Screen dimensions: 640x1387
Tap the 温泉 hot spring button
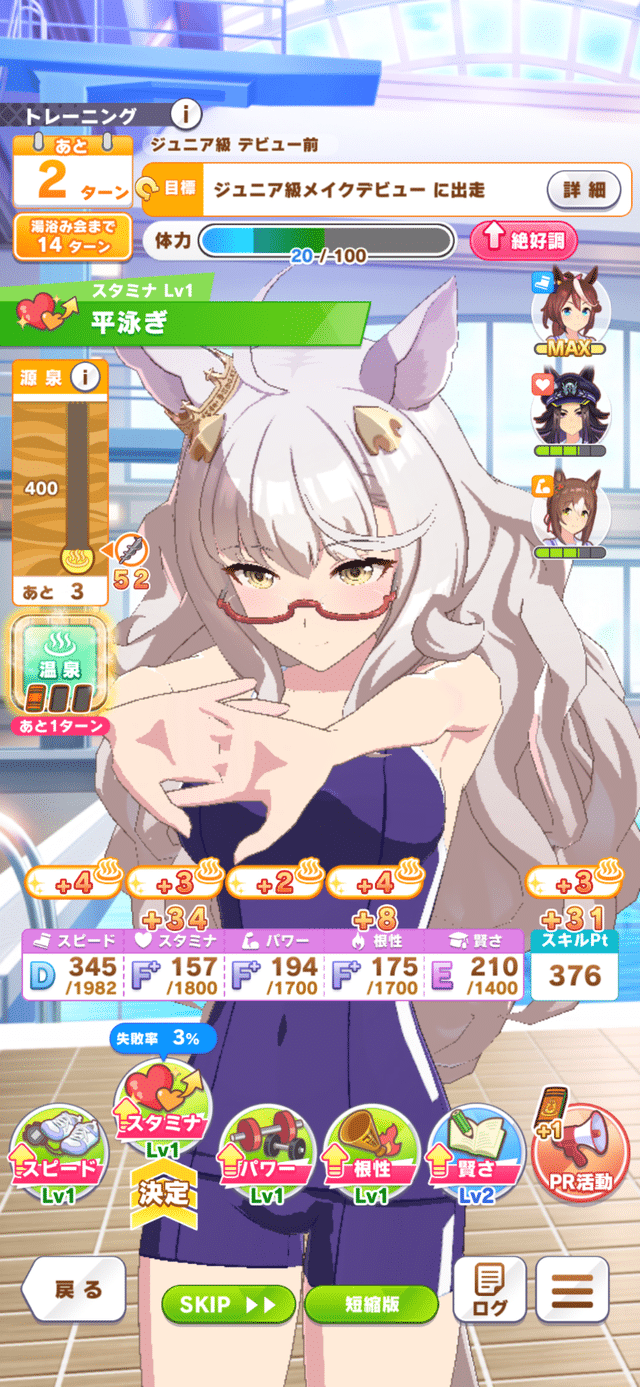58,663
